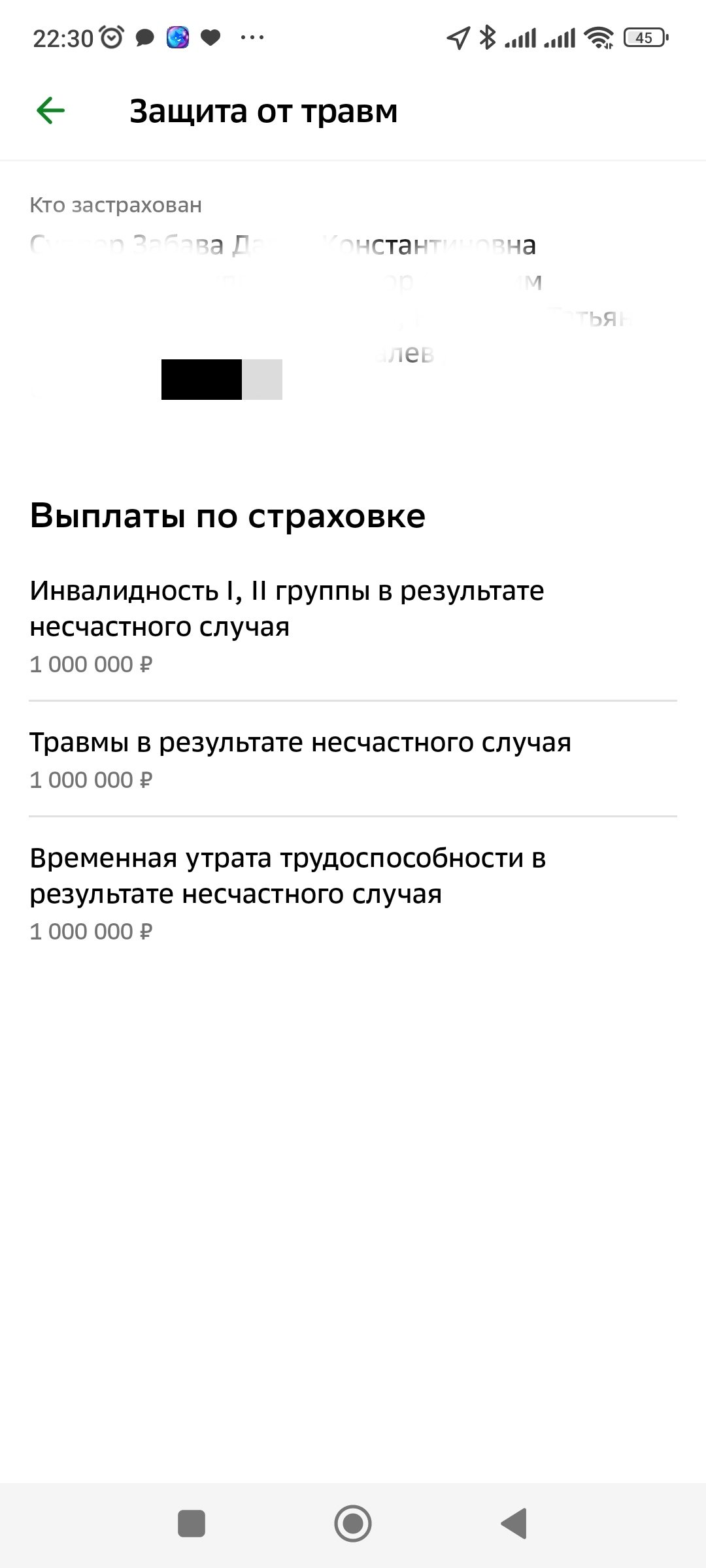Image resolution: width=706 pixels, height=1568 pixels.
Task: Tap the system back button
Action: pos(514,1524)
